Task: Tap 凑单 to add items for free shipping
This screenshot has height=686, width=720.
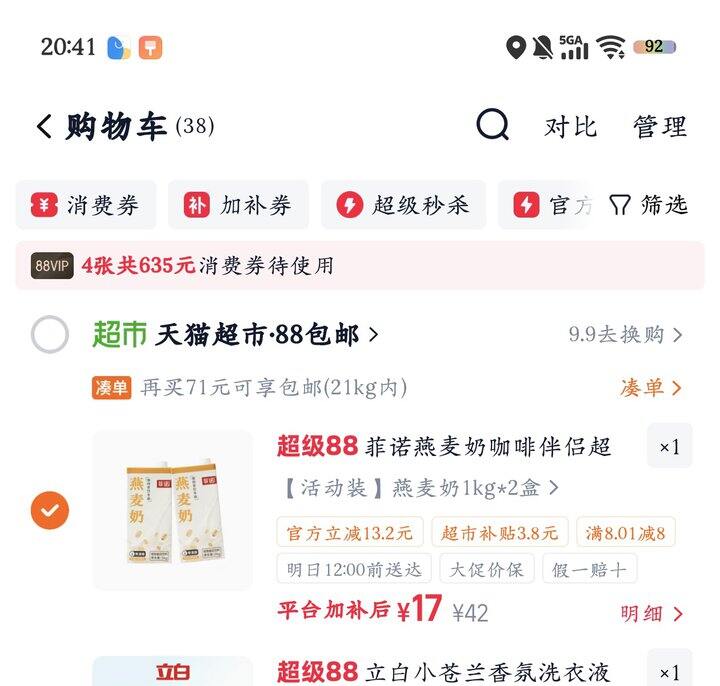Action: pyautogui.click(x=651, y=388)
